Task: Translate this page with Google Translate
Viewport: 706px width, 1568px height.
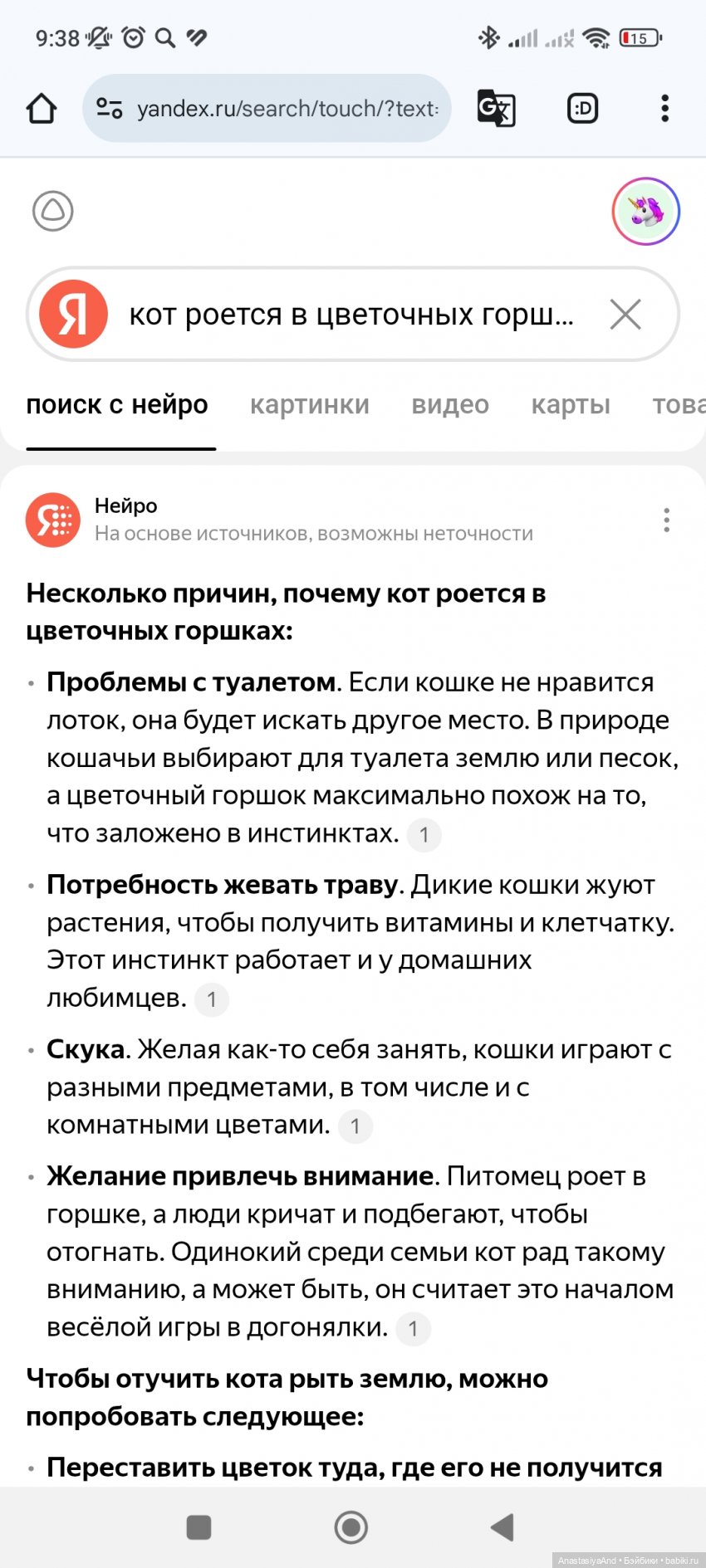Action: (x=497, y=109)
